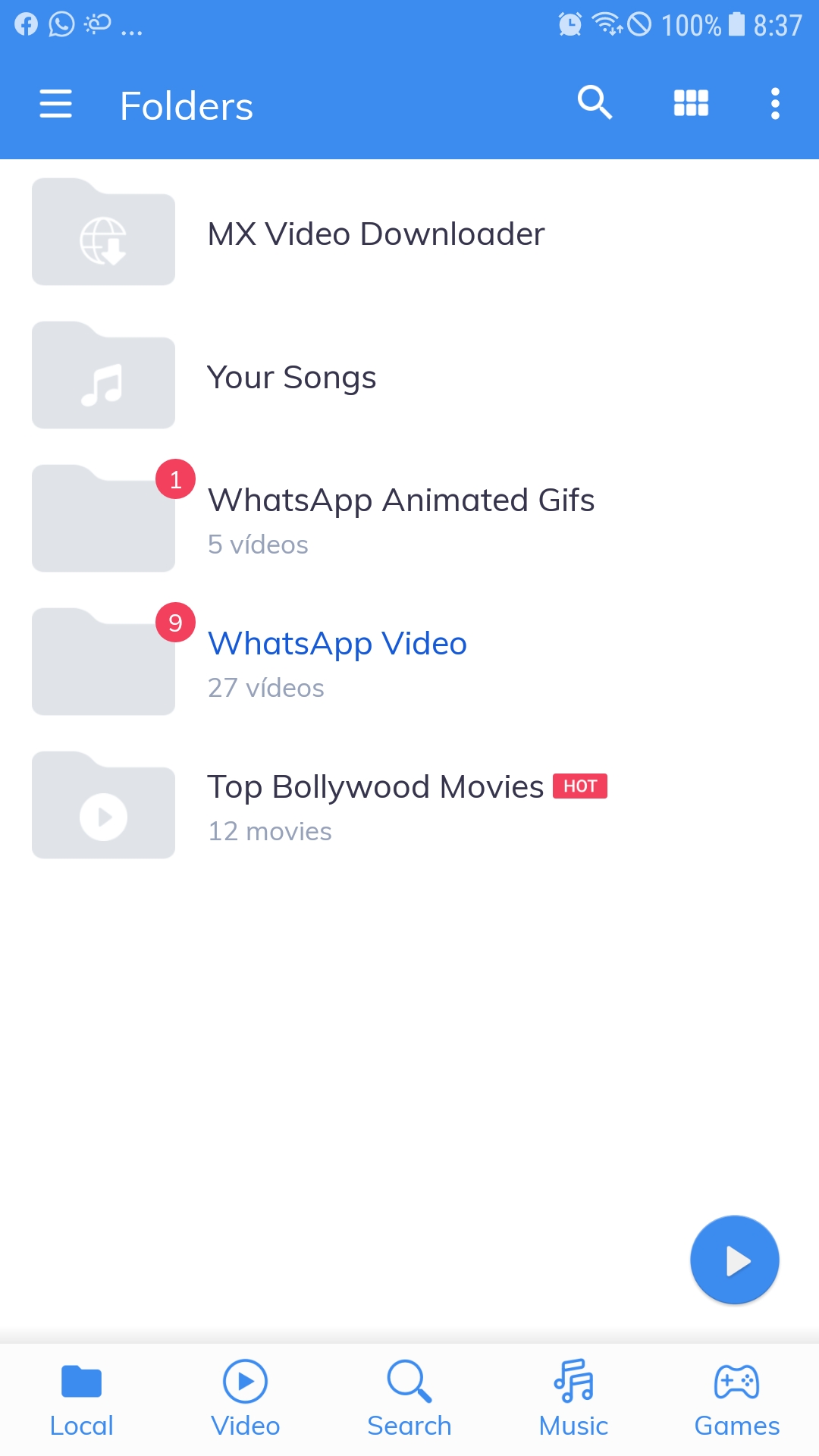819x1456 pixels.
Task: Open the MX Video Downloader folder
Action: click(x=376, y=234)
